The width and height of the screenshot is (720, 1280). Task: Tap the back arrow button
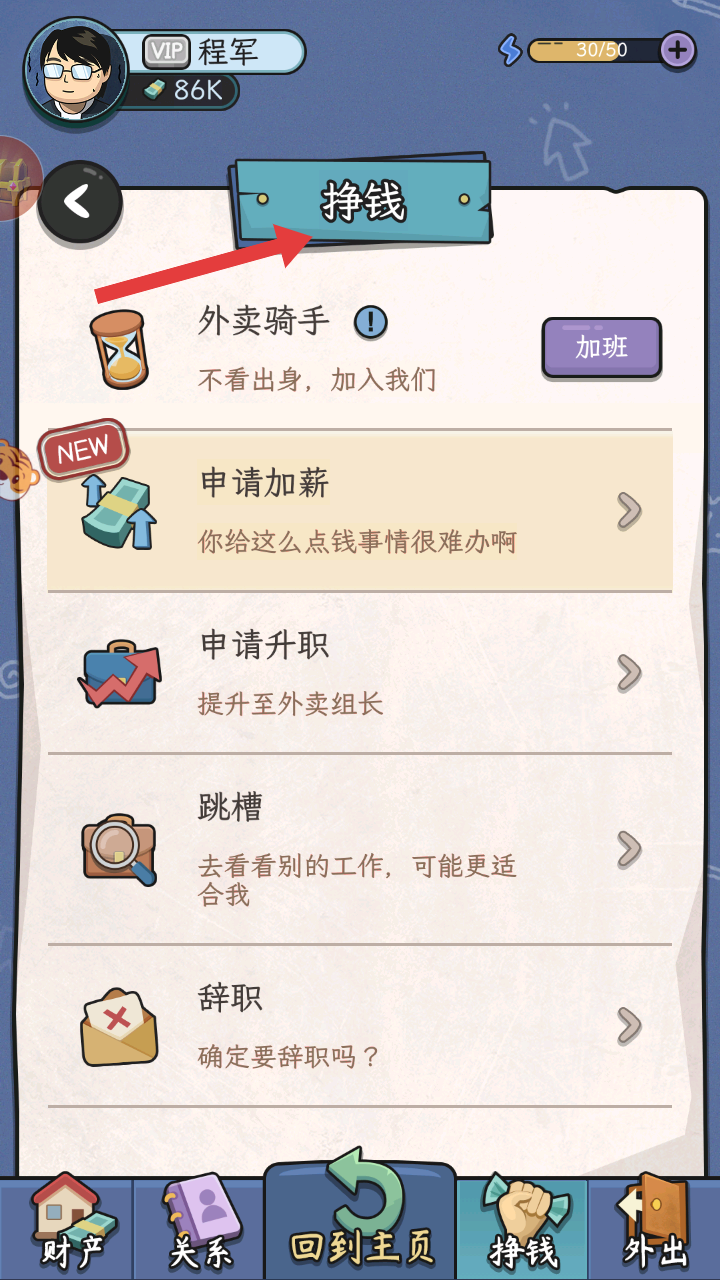click(79, 202)
